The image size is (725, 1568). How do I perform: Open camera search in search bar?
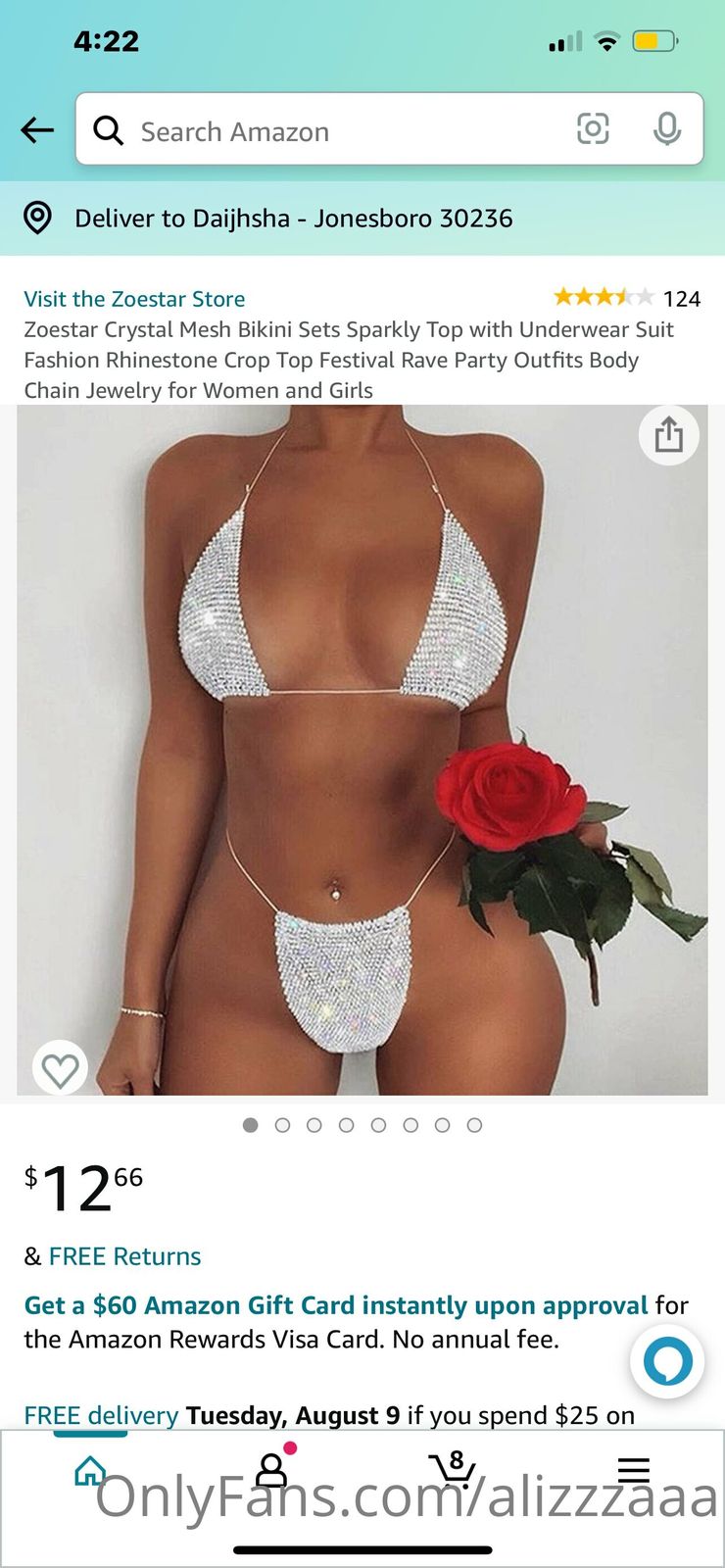pyautogui.click(x=593, y=128)
